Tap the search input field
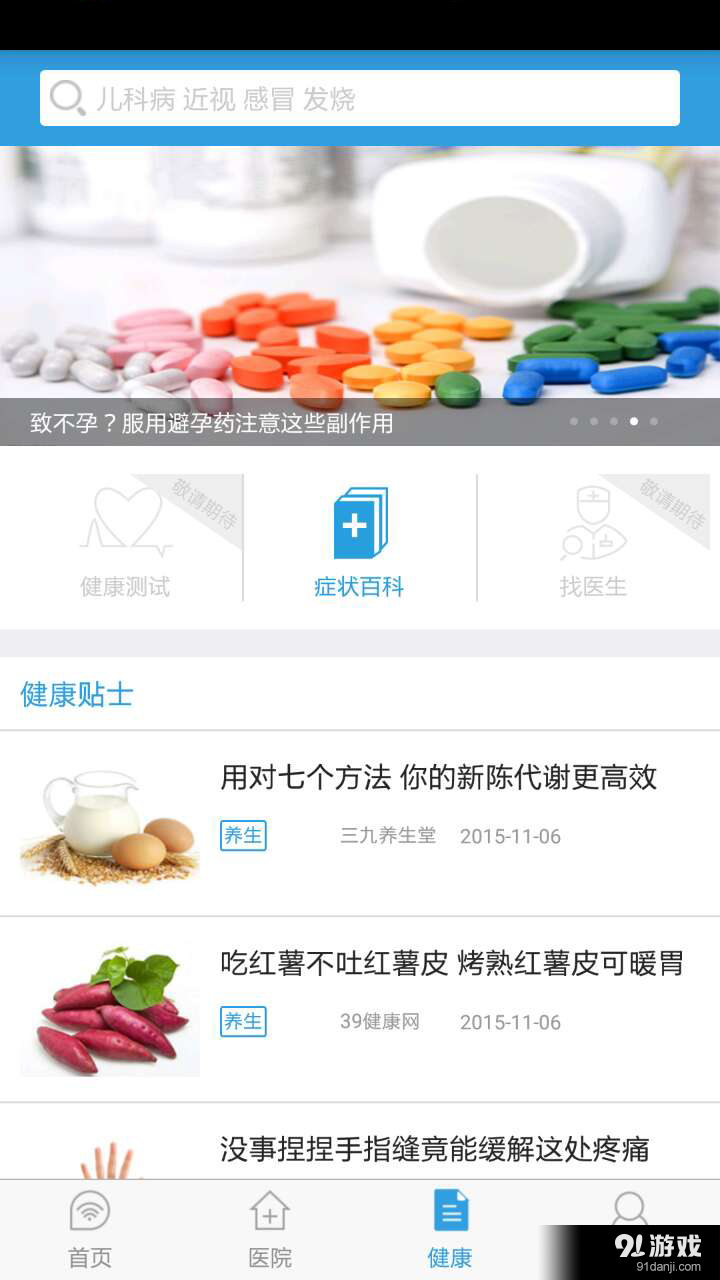The height and width of the screenshot is (1280, 720). point(360,97)
